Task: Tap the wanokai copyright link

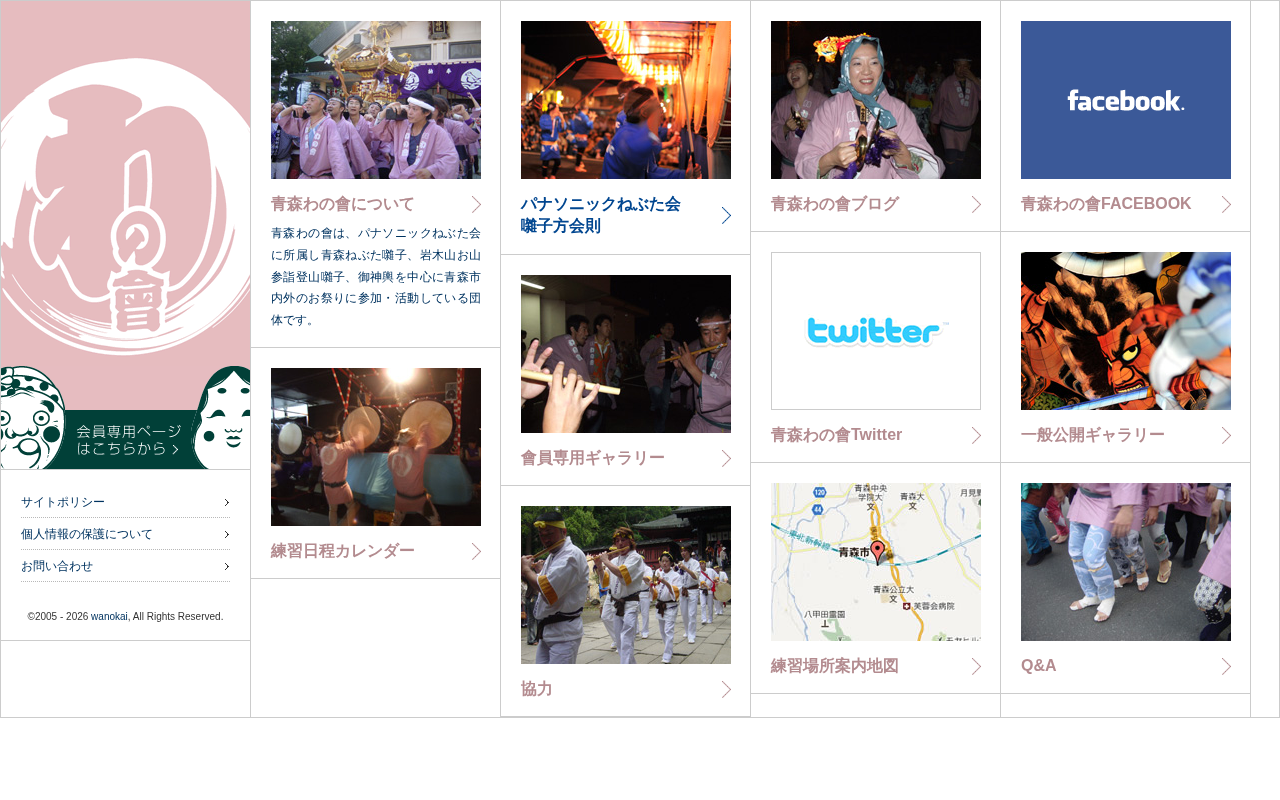Action: (x=109, y=617)
